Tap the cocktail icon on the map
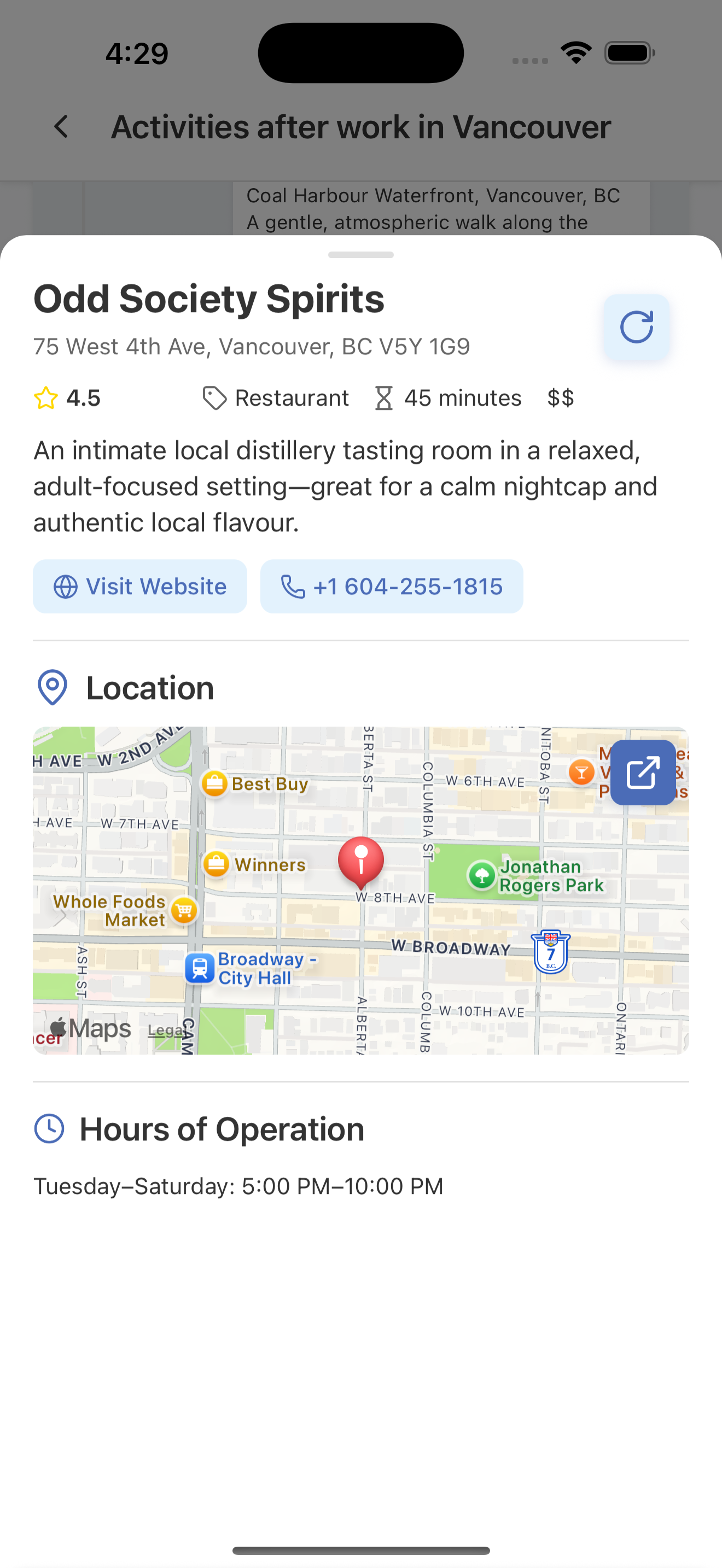Screen dimensions: 722x1568 click(x=581, y=772)
